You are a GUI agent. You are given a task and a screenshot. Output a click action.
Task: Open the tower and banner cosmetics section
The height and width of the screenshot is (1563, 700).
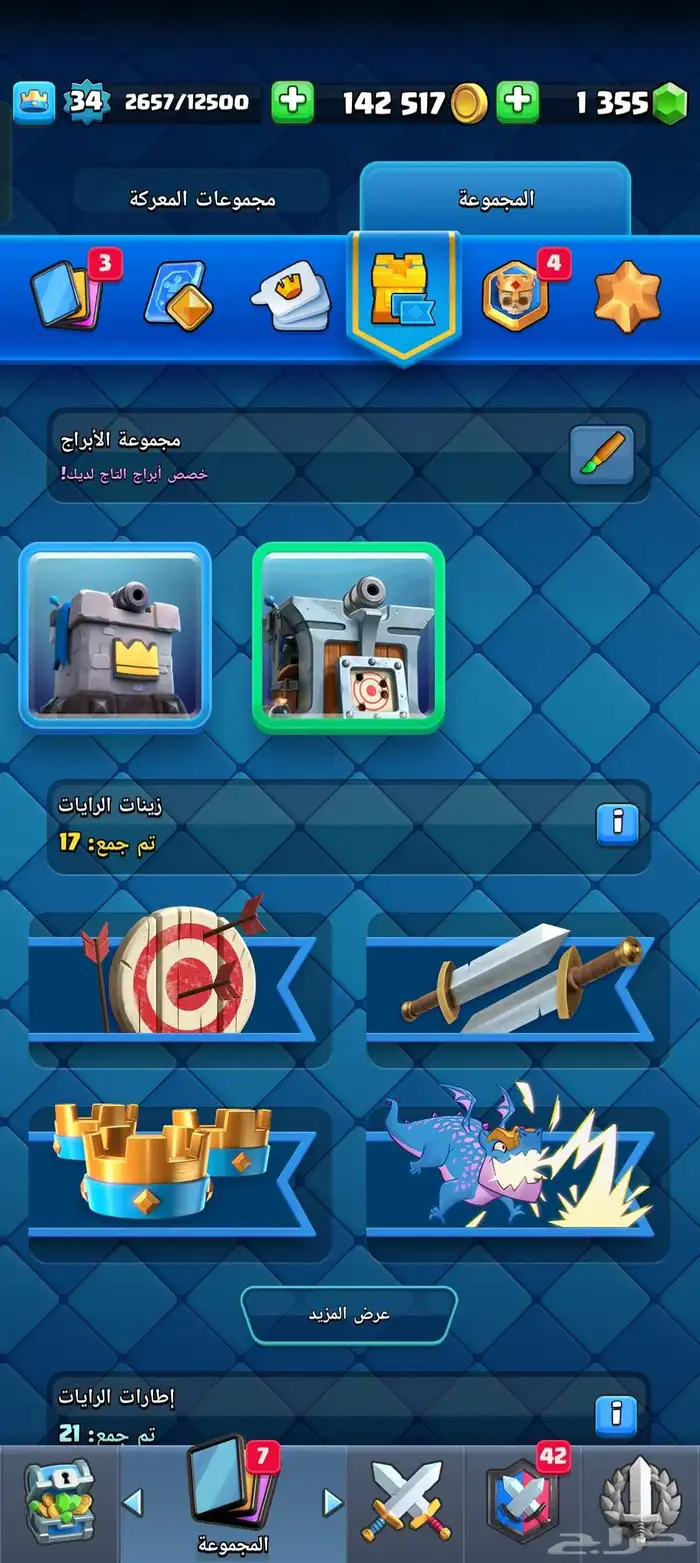pyautogui.click(x=402, y=293)
